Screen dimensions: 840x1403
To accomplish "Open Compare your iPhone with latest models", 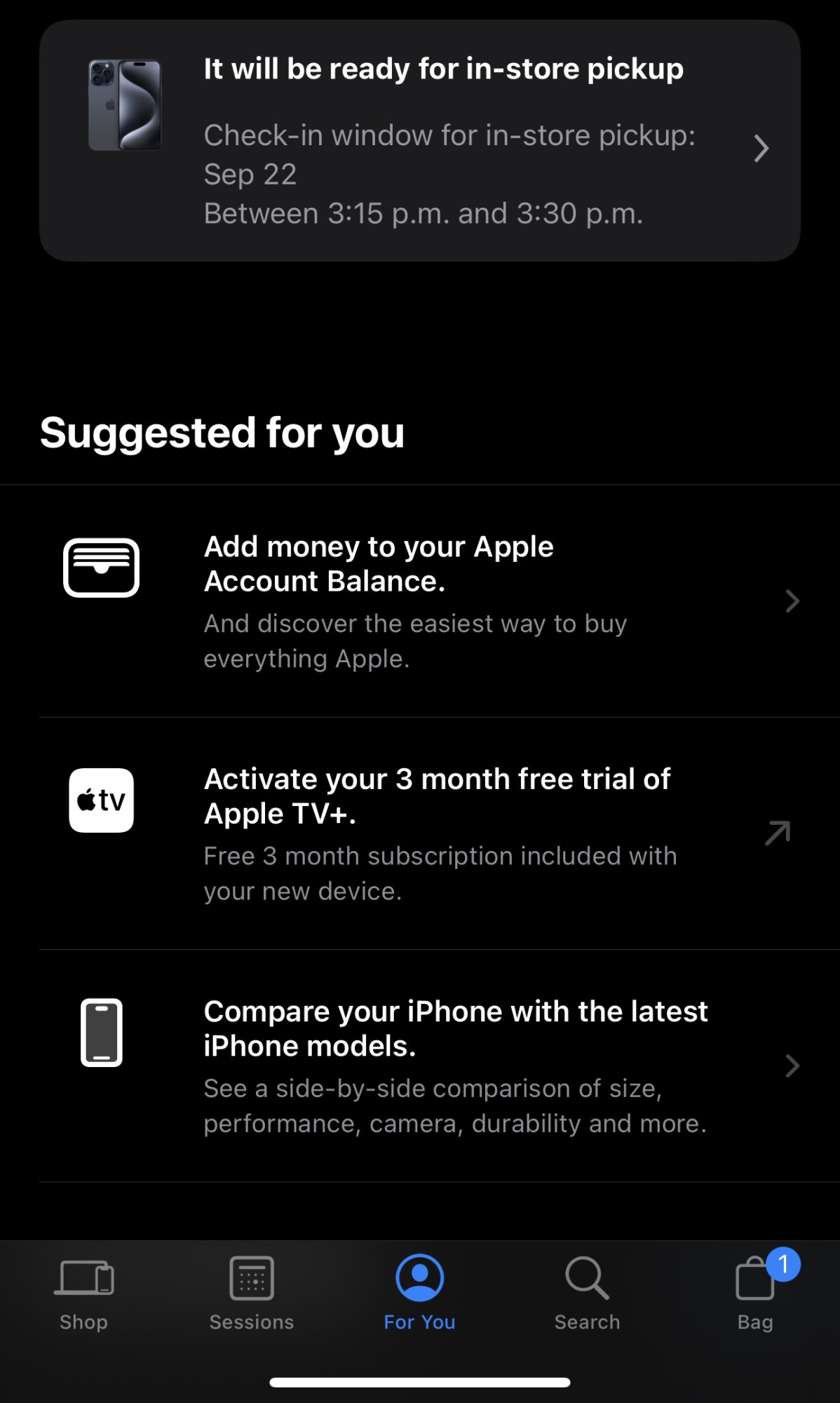I will pos(419,1066).
